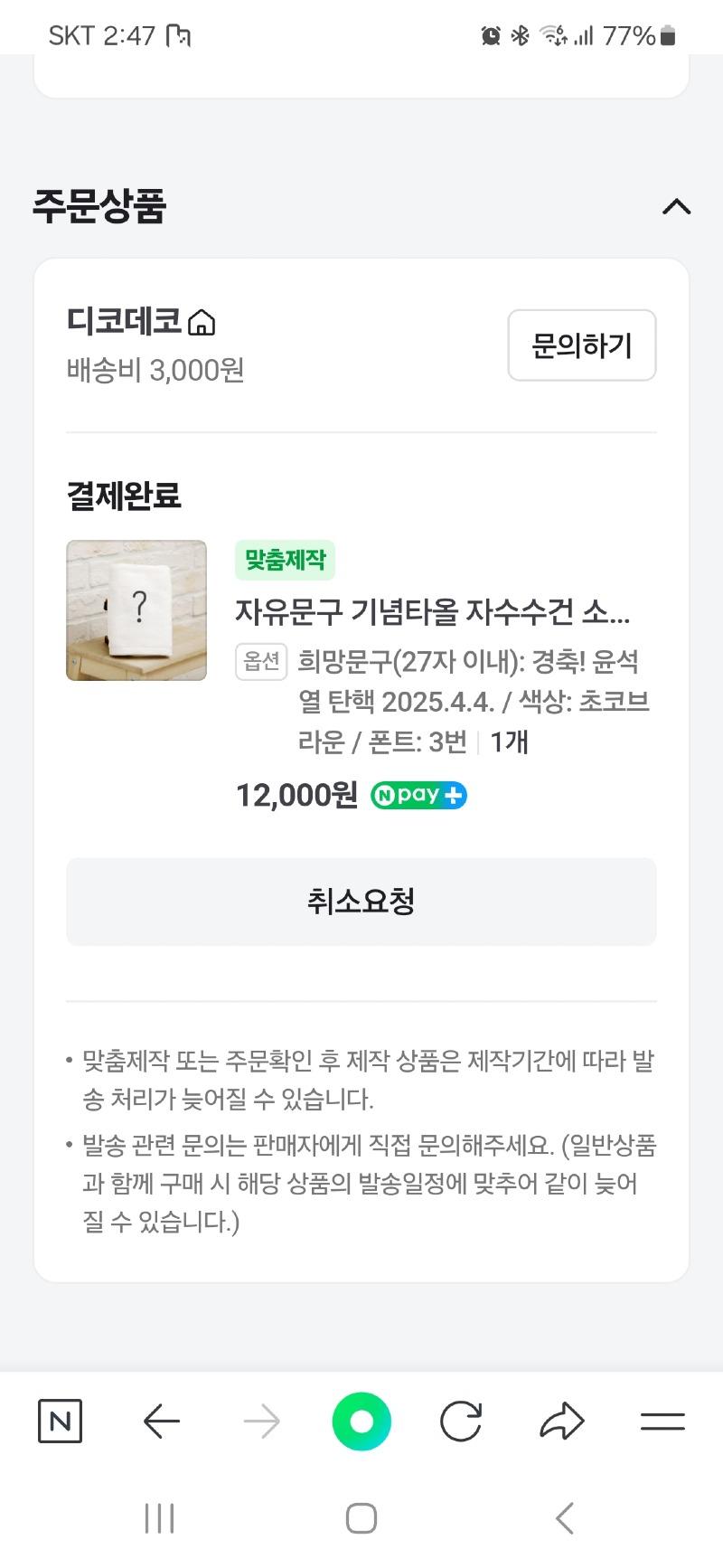Image resolution: width=723 pixels, height=1568 pixels.
Task: Request cancellation with the 취소요청 button
Action: pos(361,901)
